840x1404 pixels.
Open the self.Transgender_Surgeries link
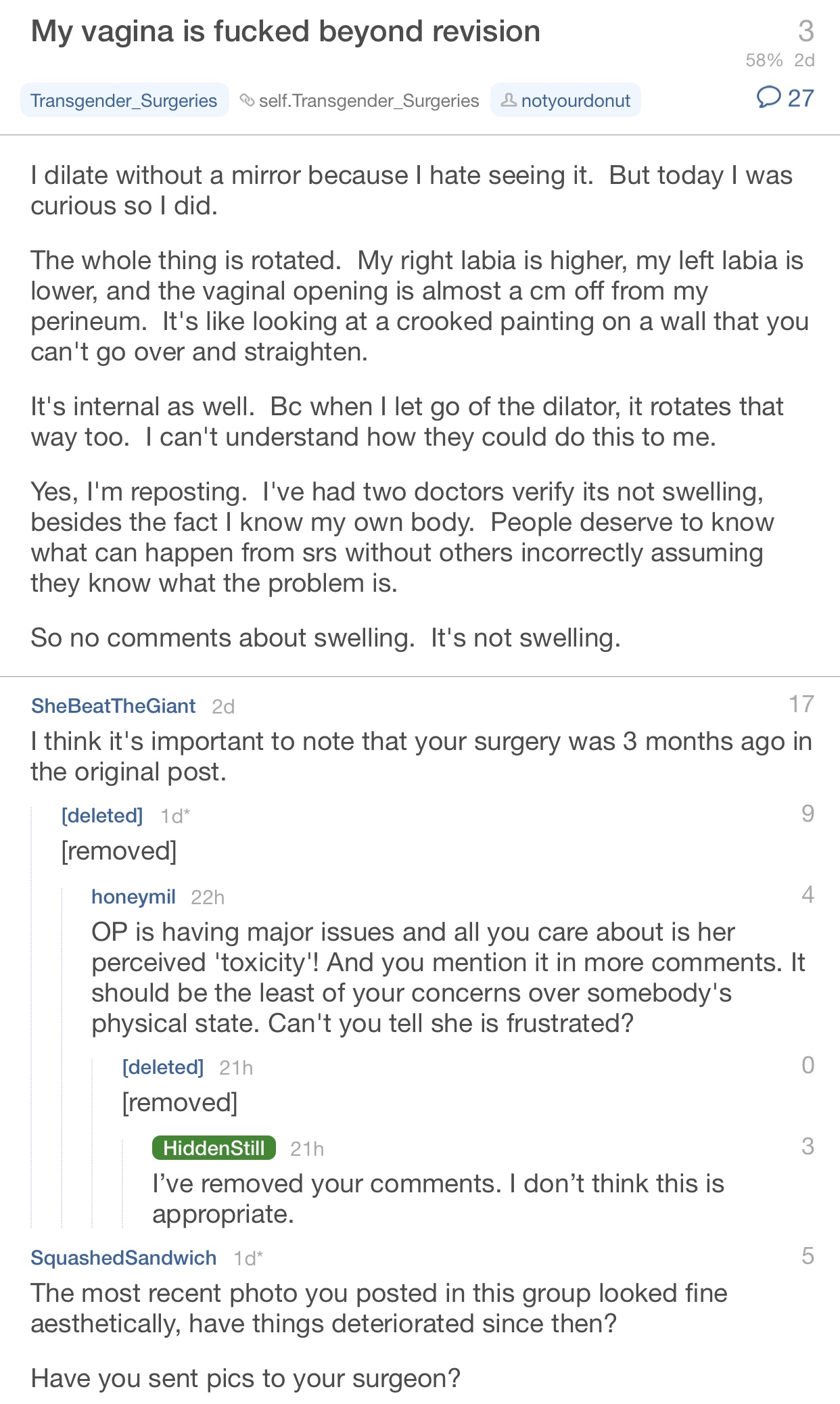coord(359,101)
